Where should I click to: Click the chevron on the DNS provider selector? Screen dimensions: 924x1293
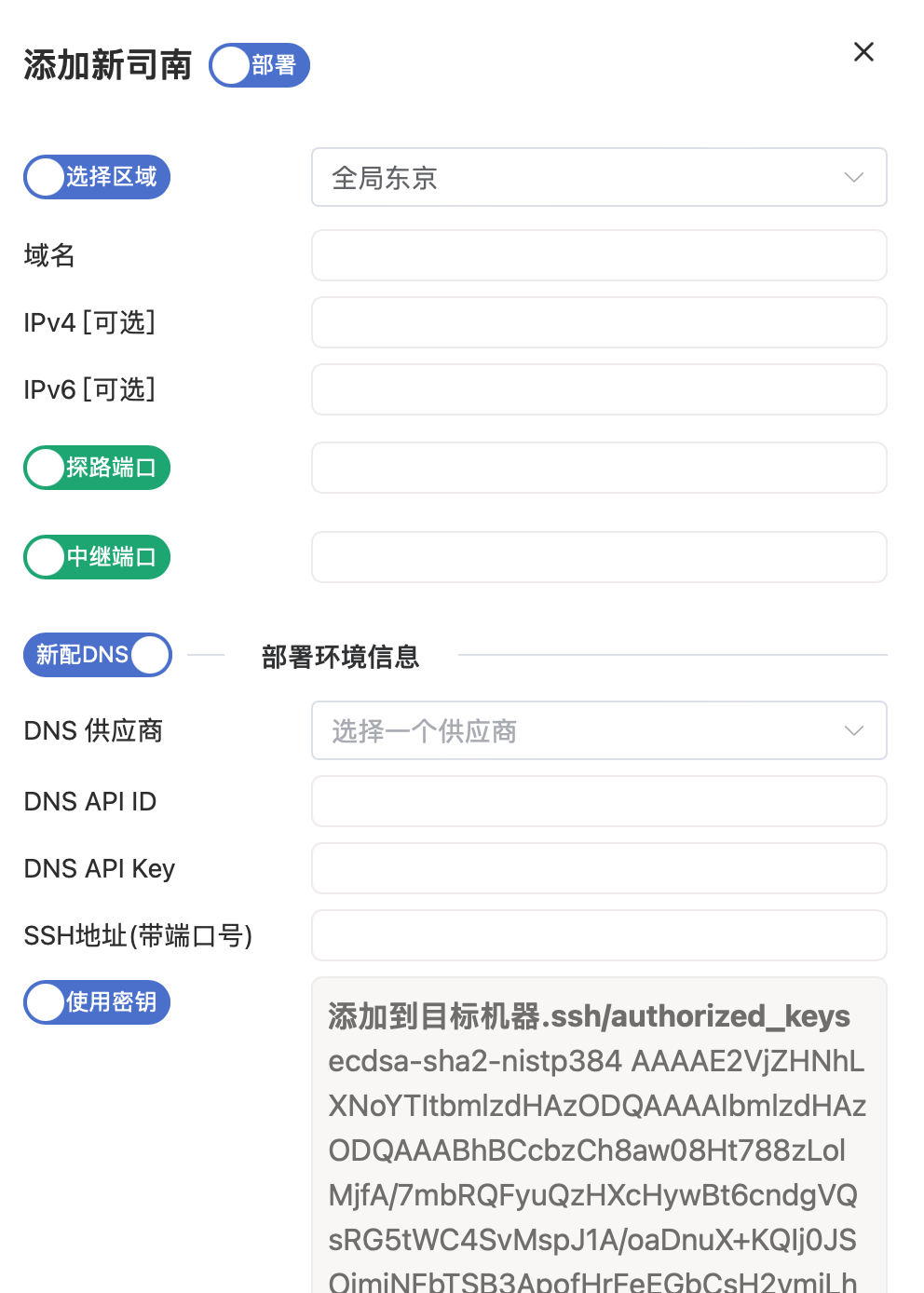[x=853, y=731]
